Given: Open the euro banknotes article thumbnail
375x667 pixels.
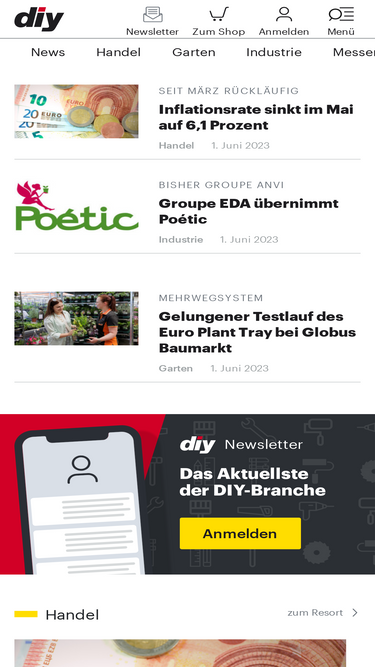Looking at the screenshot, I should point(76,111).
